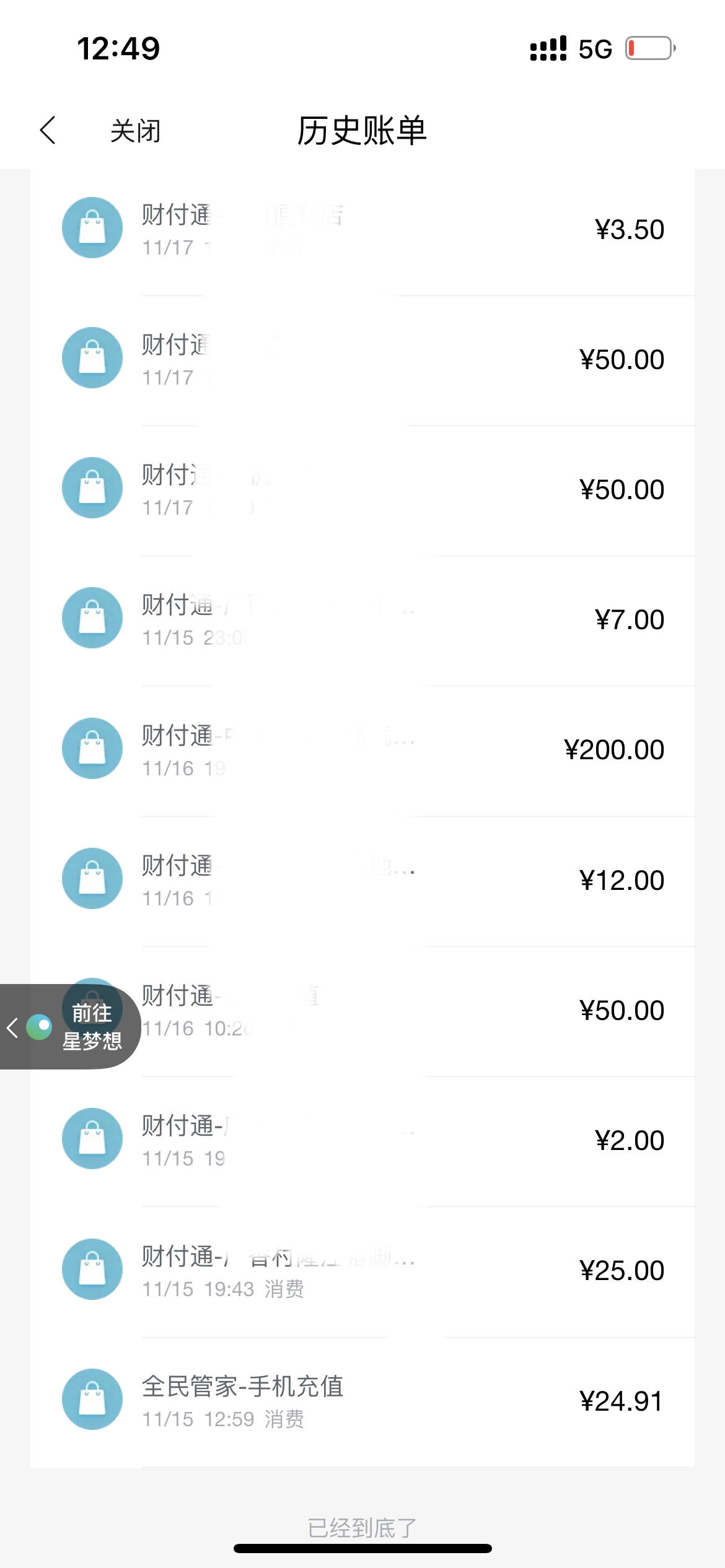This screenshot has height=1568, width=725.
Task: Go back using the top-left arrow
Action: (x=48, y=131)
